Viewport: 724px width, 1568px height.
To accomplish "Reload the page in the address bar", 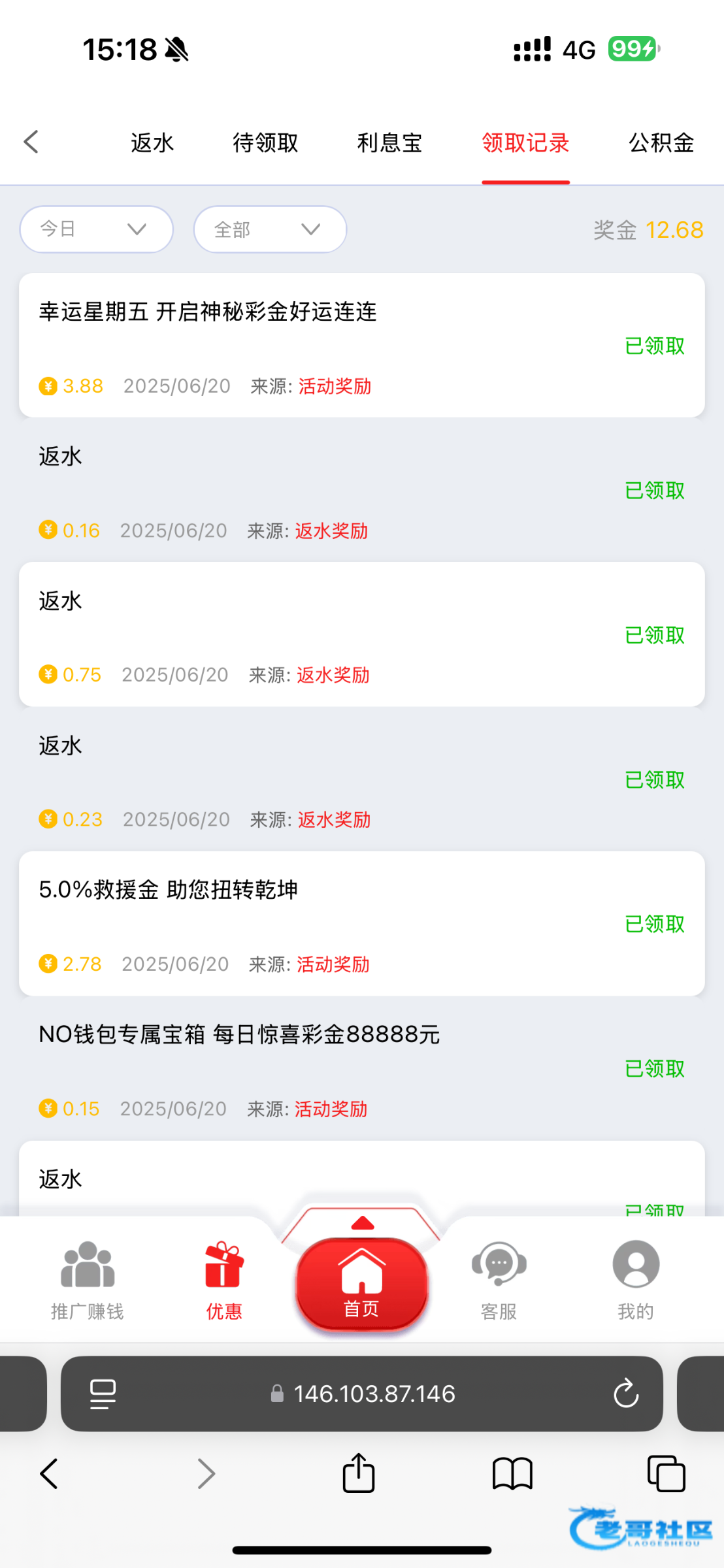I will [625, 1394].
